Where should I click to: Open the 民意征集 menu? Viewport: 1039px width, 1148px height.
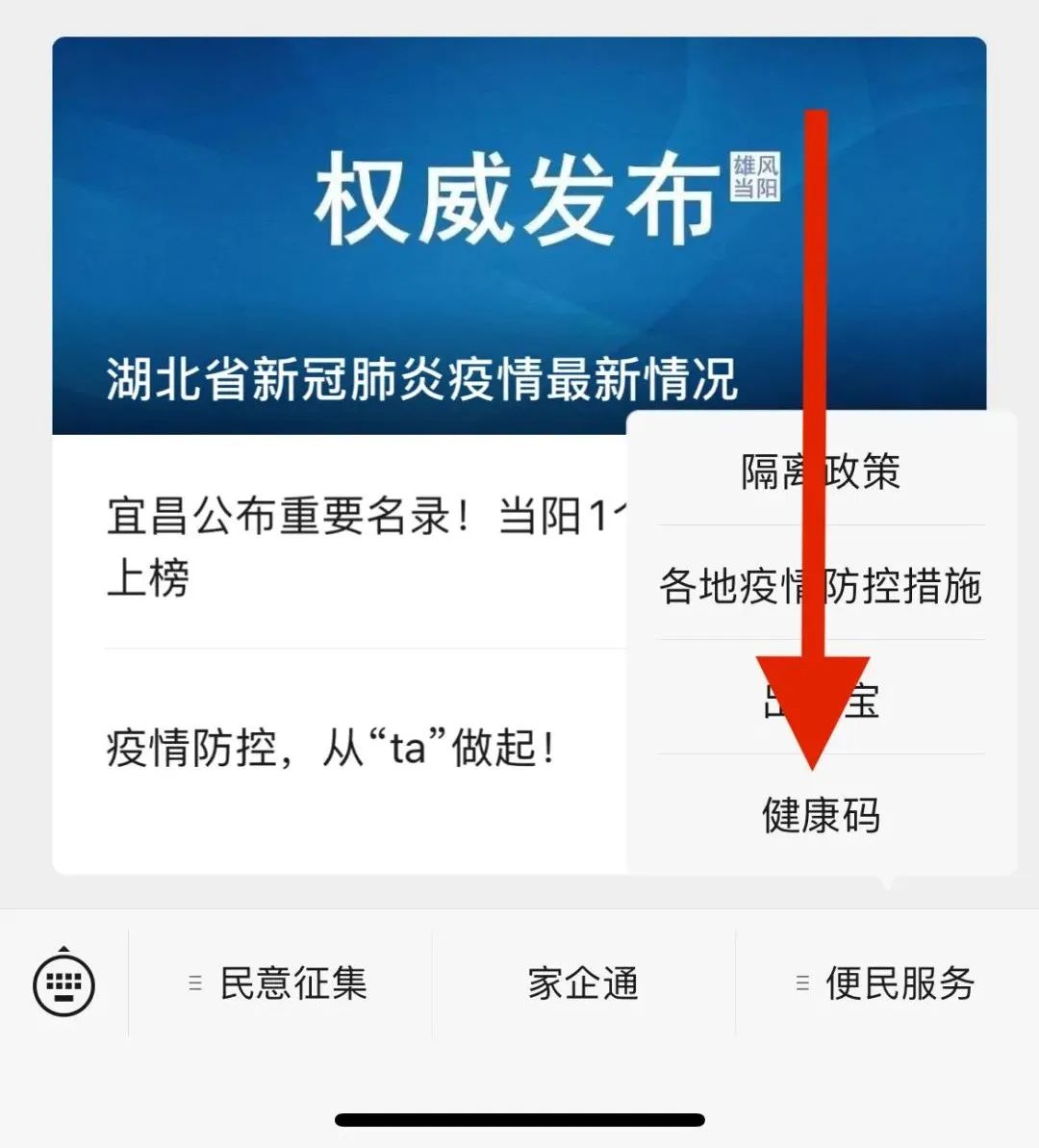click(x=280, y=982)
